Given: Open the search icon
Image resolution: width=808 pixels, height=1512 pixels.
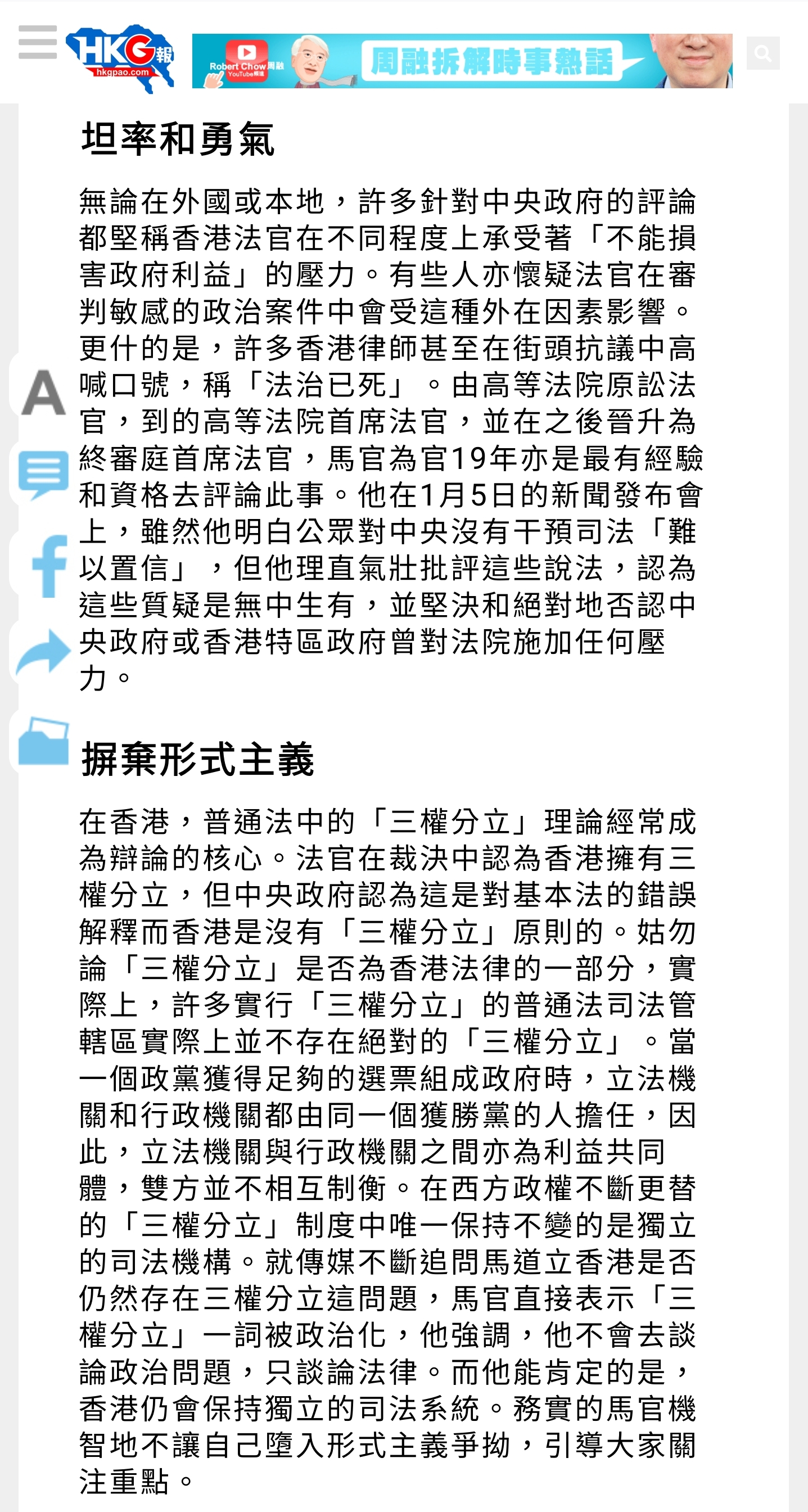Looking at the screenshot, I should pyautogui.click(x=762, y=53).
